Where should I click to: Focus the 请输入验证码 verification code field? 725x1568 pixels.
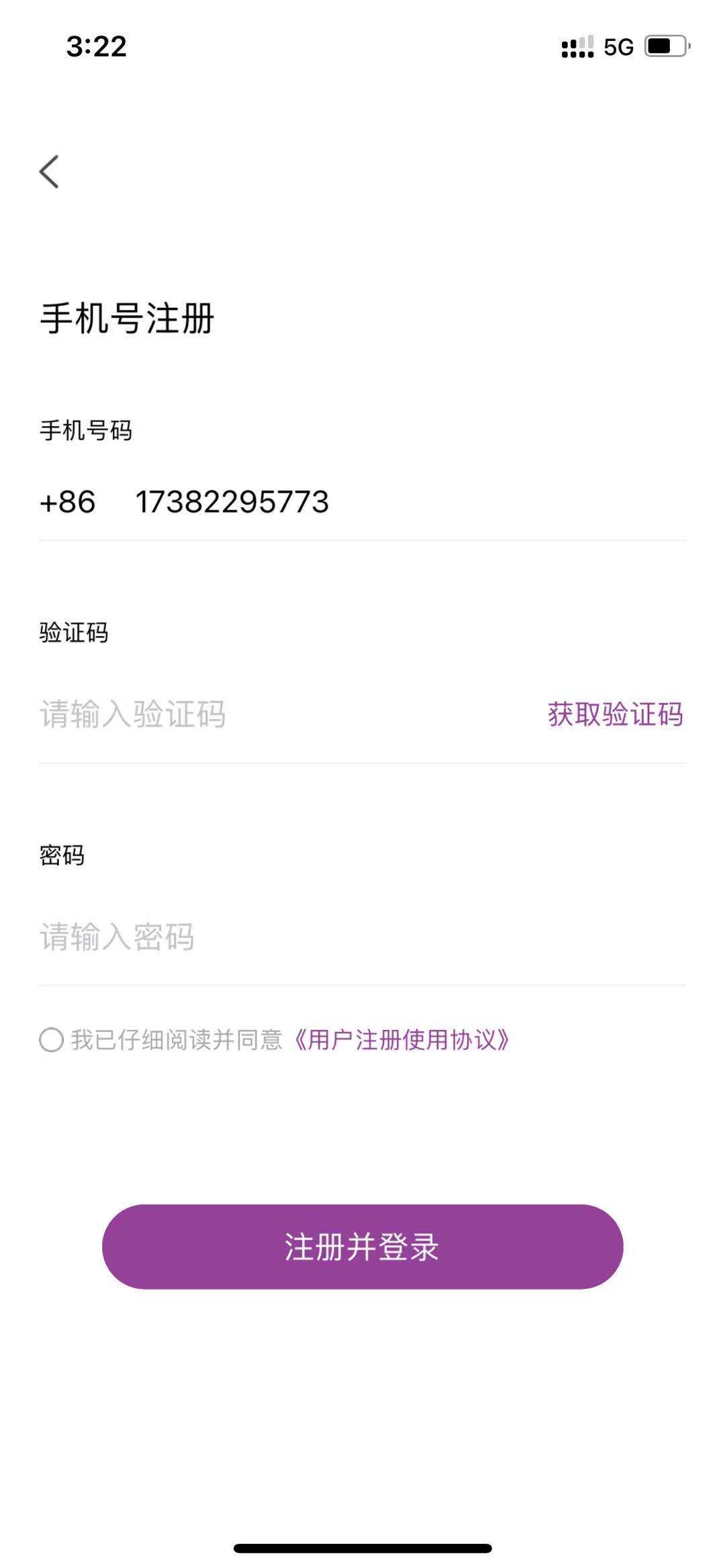282,714
